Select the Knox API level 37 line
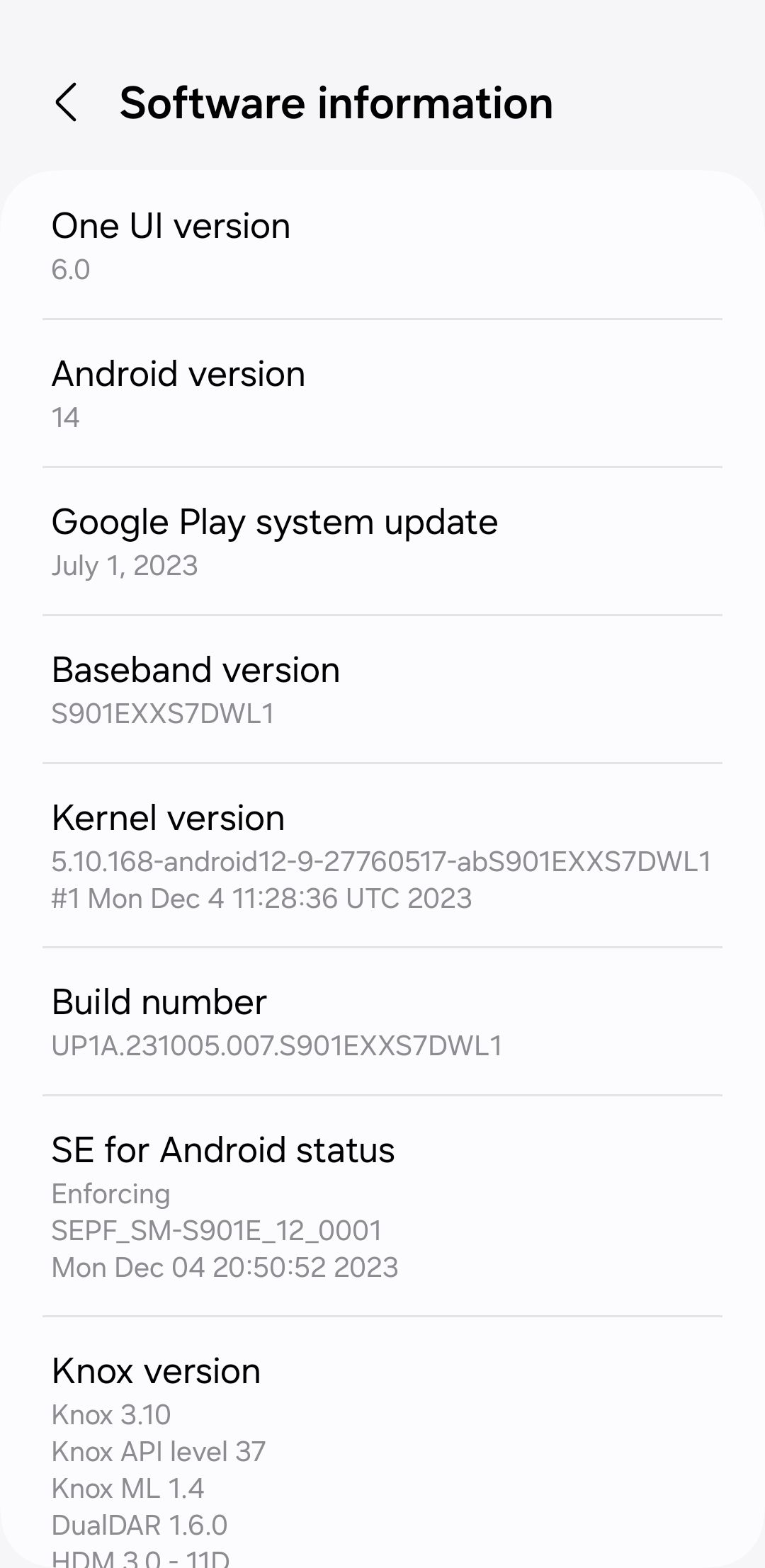 click(159, 1451)
